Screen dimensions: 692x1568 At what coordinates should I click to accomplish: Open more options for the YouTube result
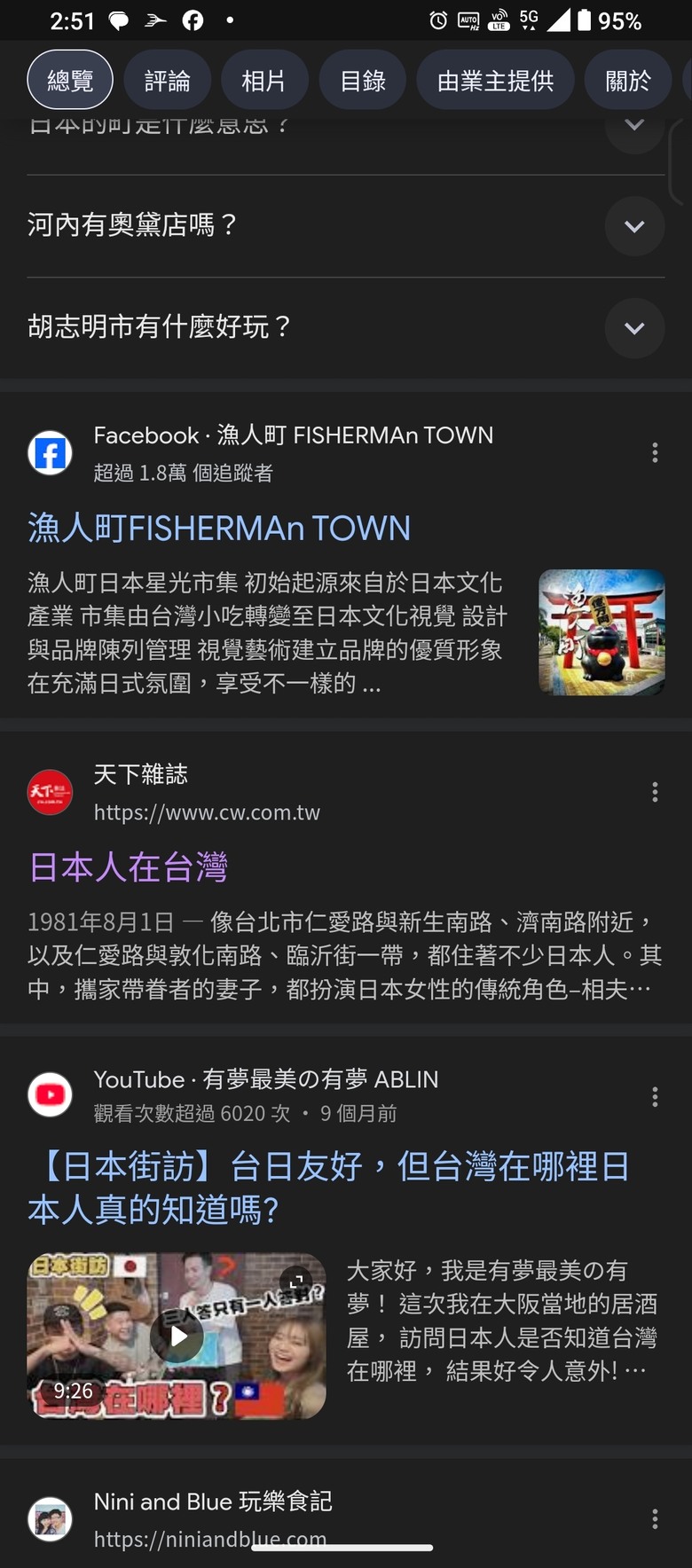pyautogui.click(x=655, y=1097)
